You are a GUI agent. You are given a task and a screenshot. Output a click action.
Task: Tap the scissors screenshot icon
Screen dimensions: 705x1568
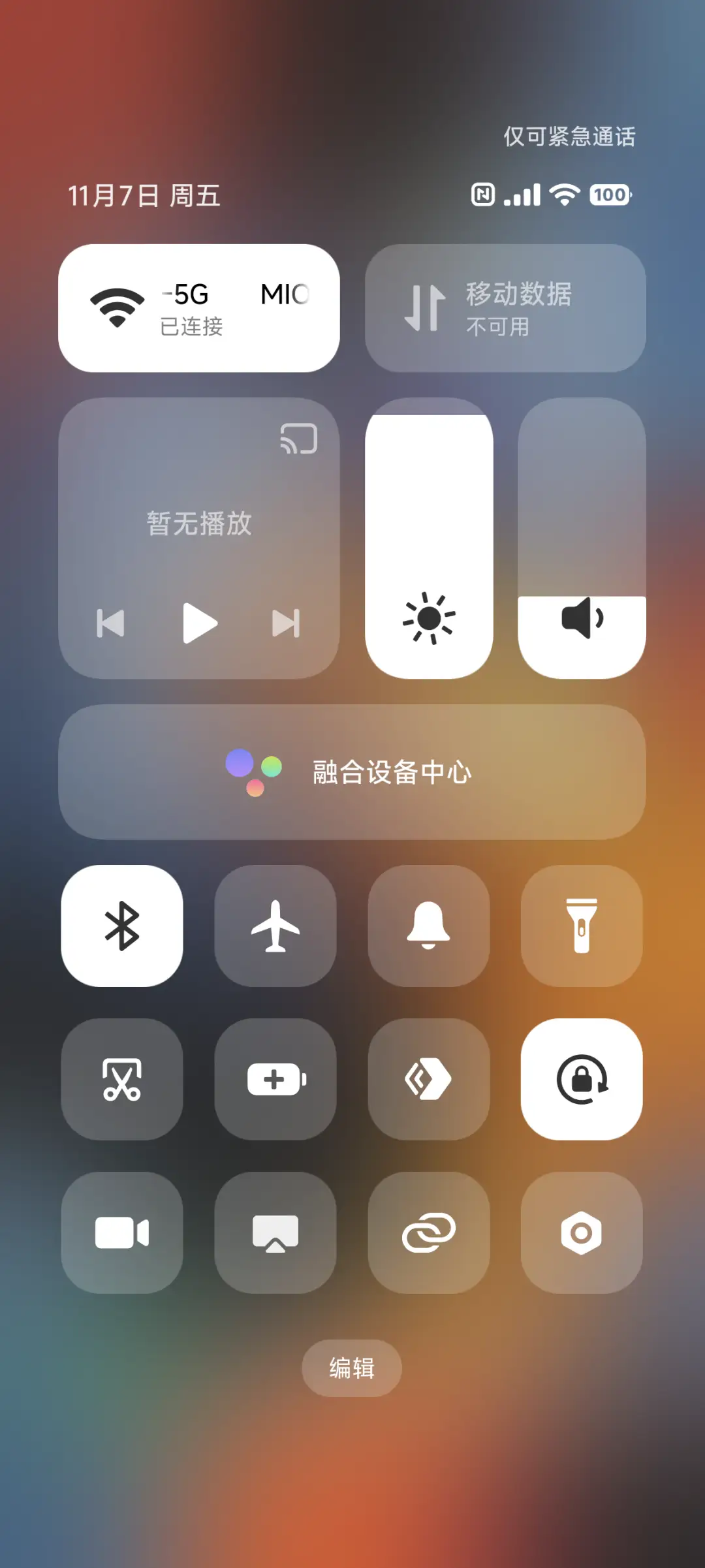pyautogui.click(x=122, y=1080)
